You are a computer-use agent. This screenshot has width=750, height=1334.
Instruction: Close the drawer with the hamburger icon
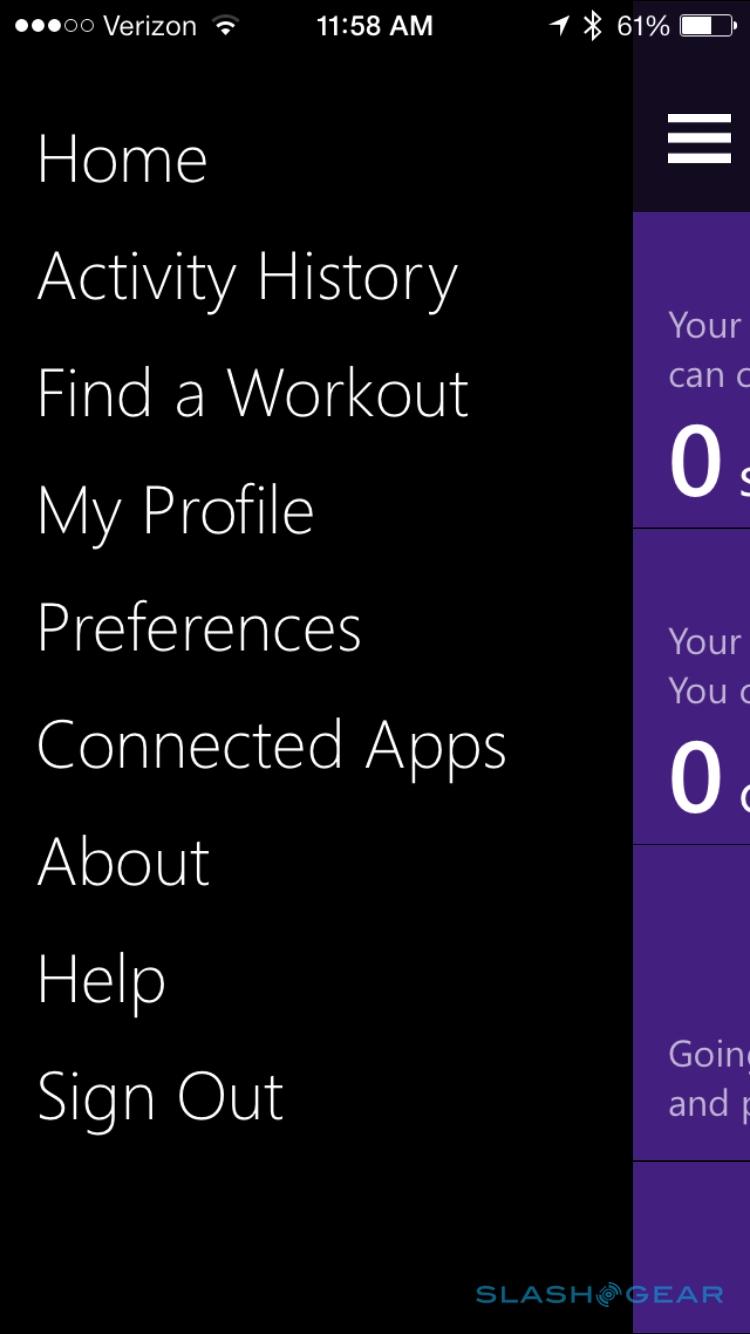tap(699, 139)
